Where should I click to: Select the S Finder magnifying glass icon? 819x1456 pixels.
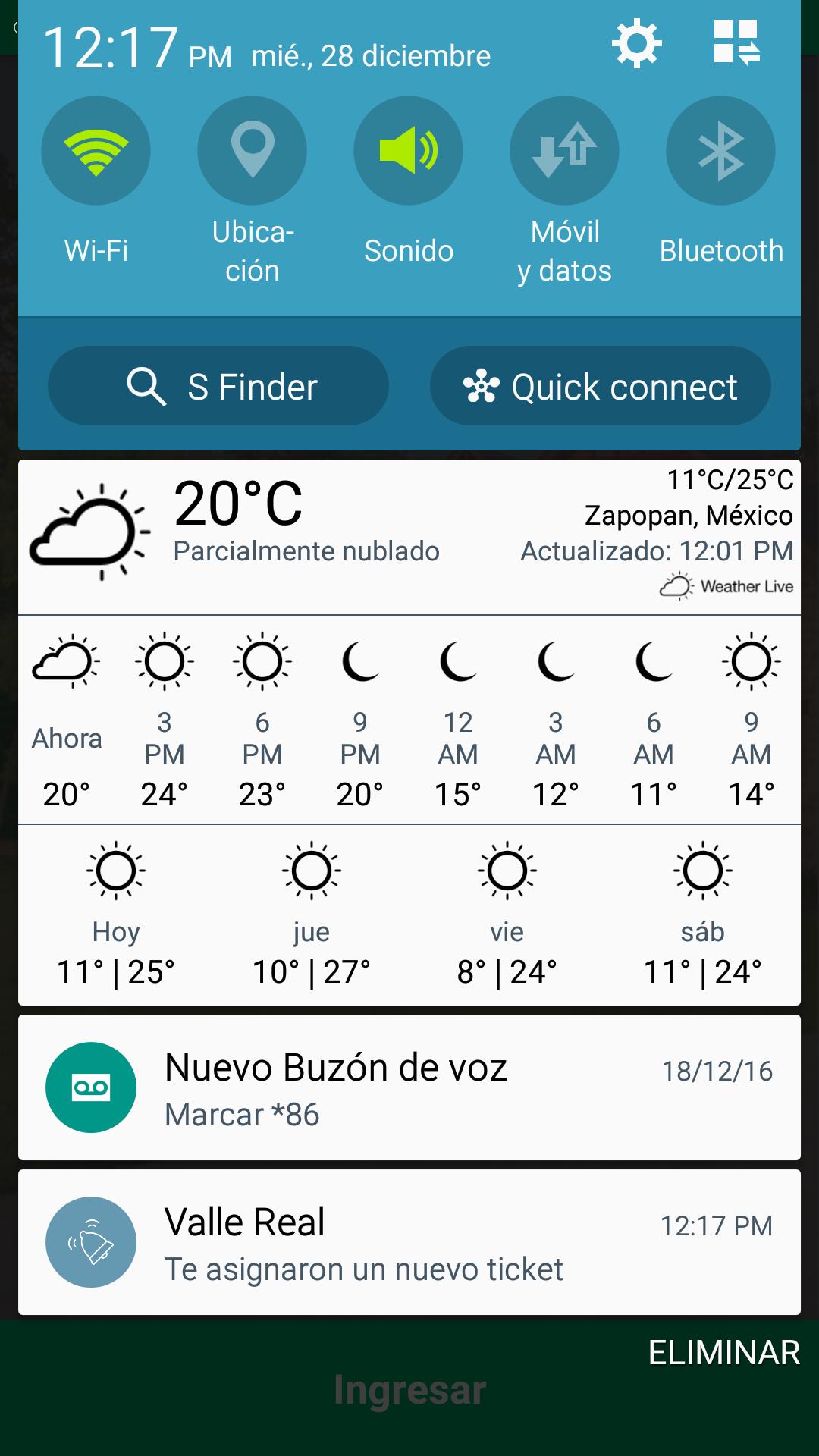point(146,385)
